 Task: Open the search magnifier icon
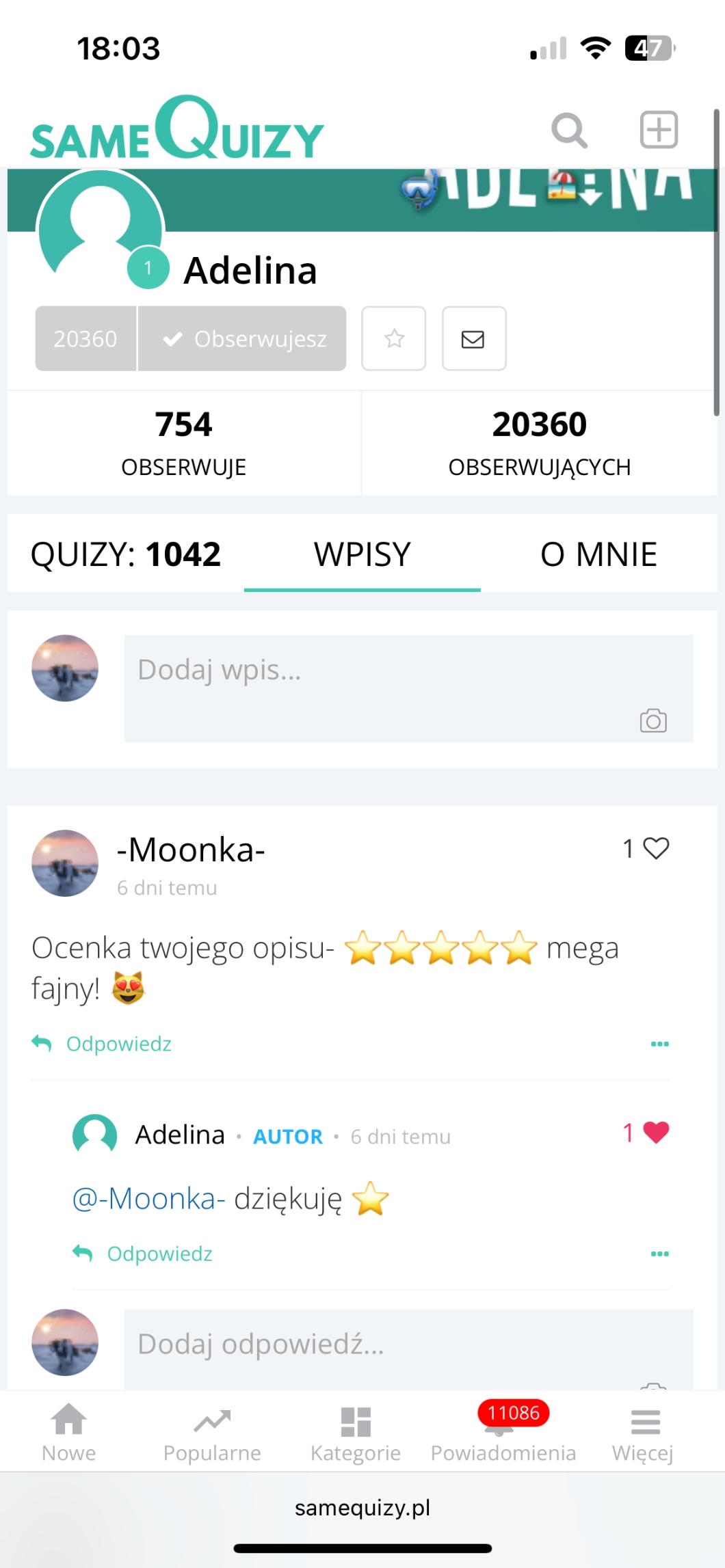569,130
